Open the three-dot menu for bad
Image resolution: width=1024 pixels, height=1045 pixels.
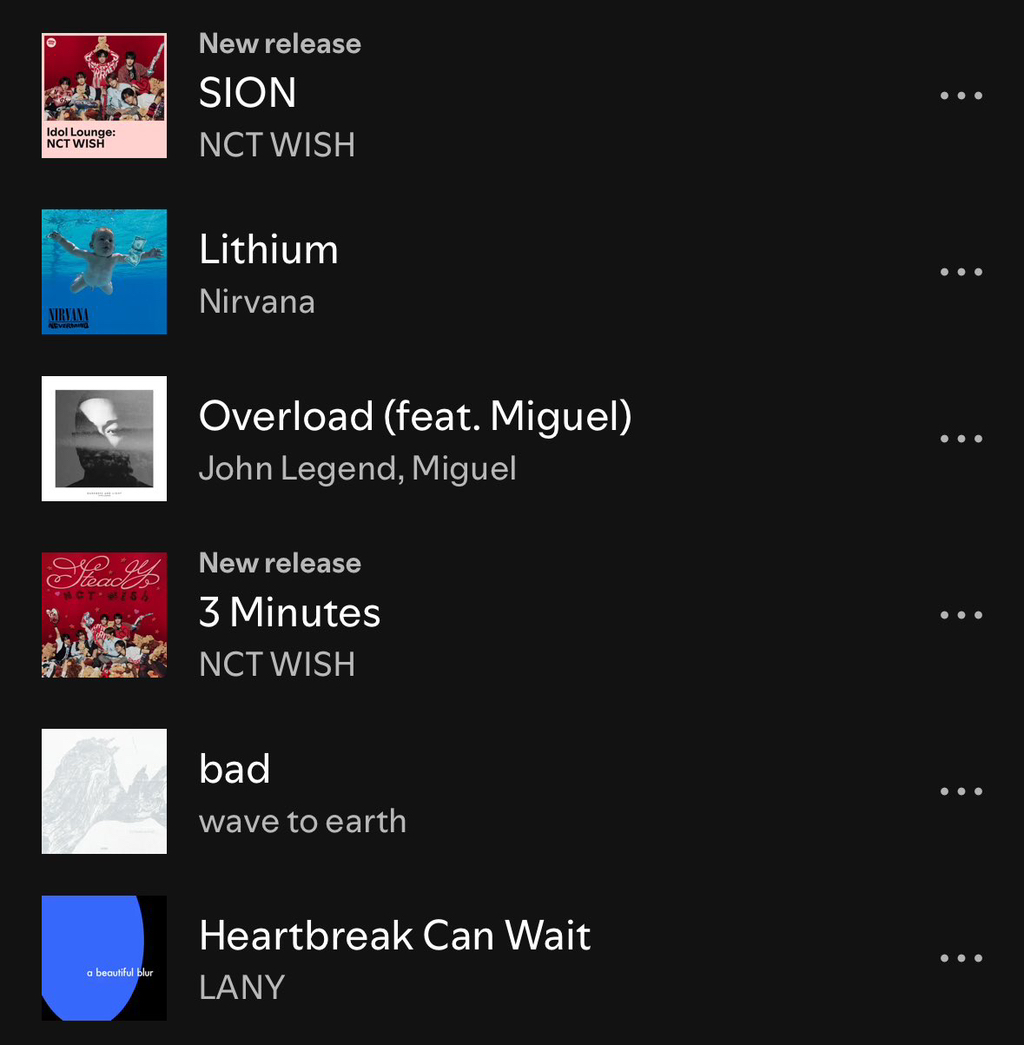point(961,792)
